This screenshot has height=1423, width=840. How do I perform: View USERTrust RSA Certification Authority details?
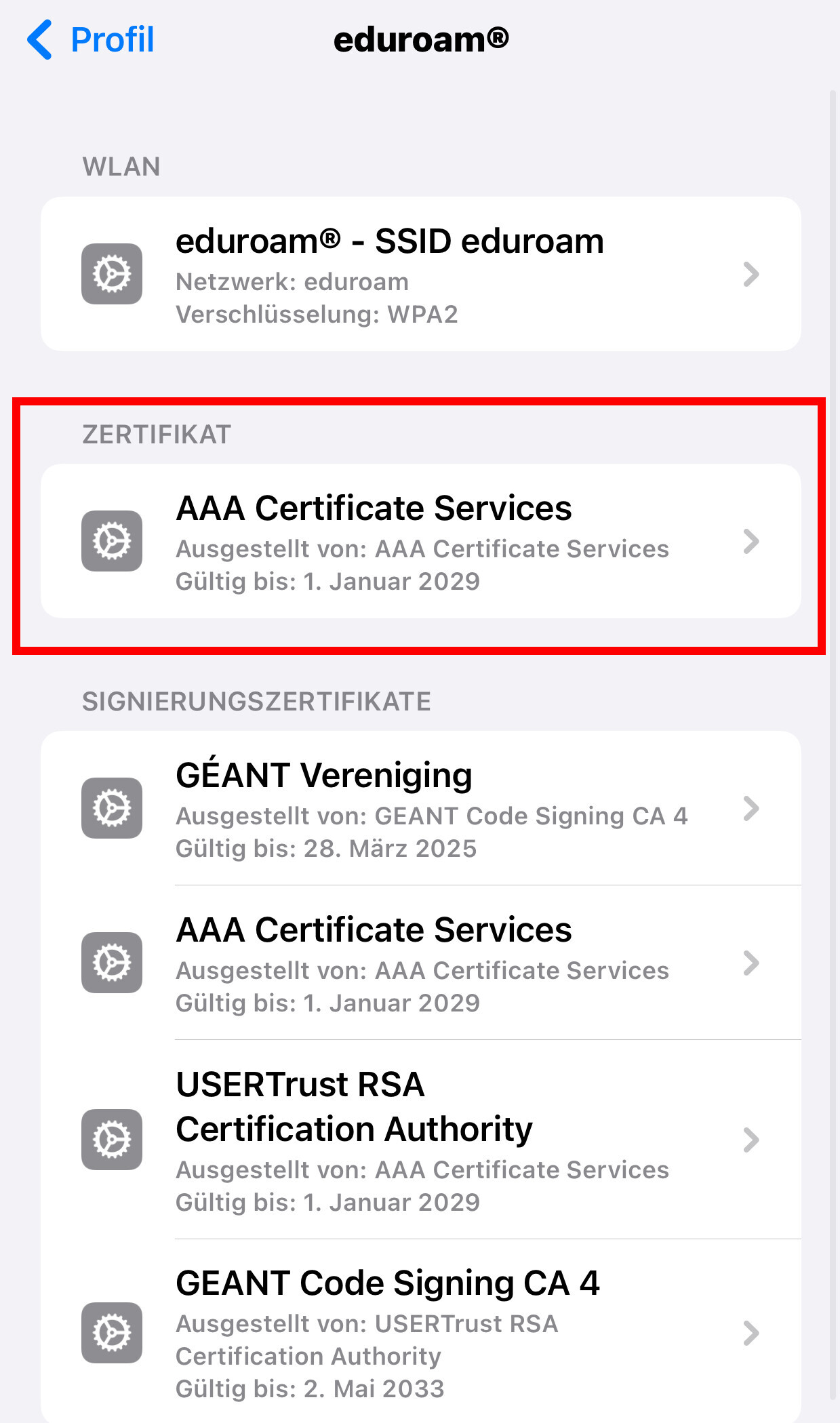click(420, 1140)
